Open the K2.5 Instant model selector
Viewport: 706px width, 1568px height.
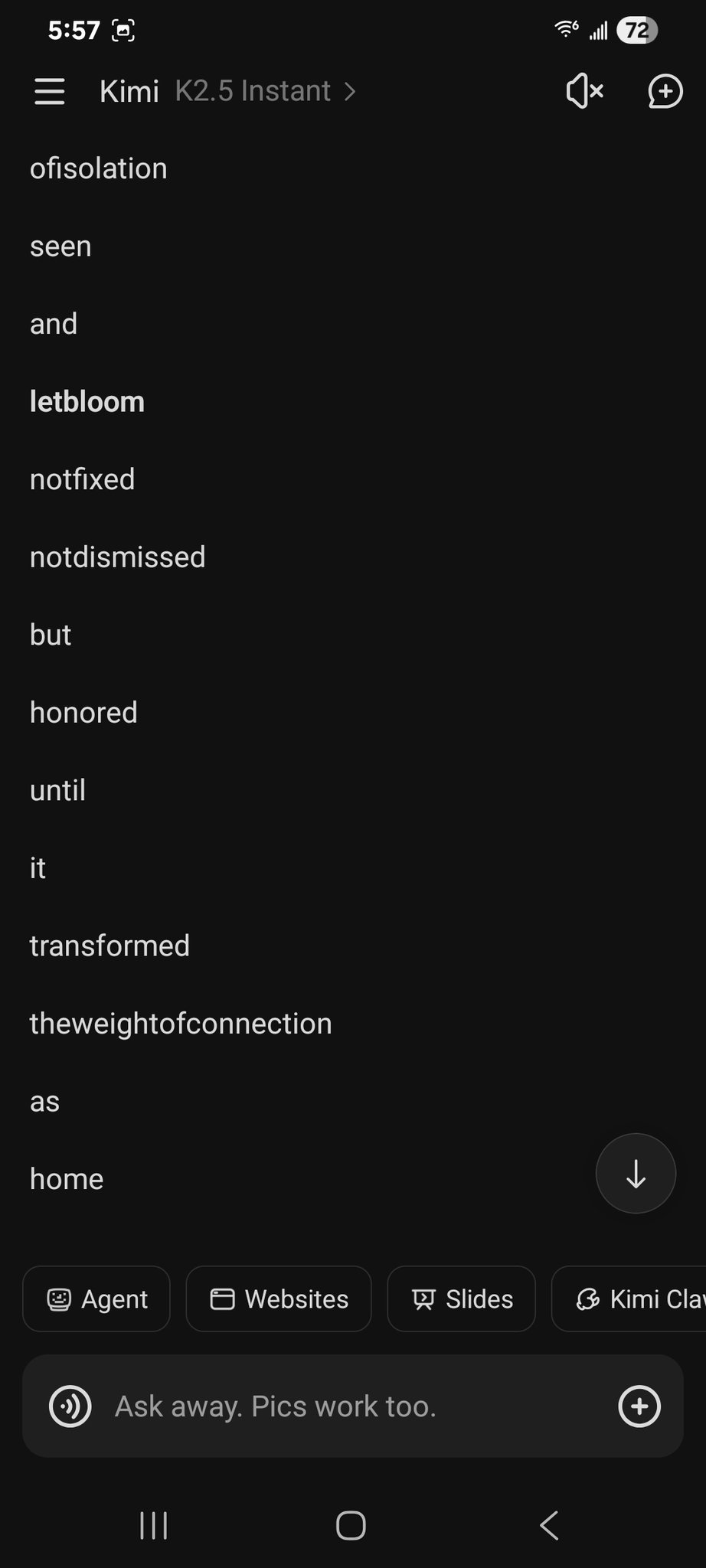264,92
